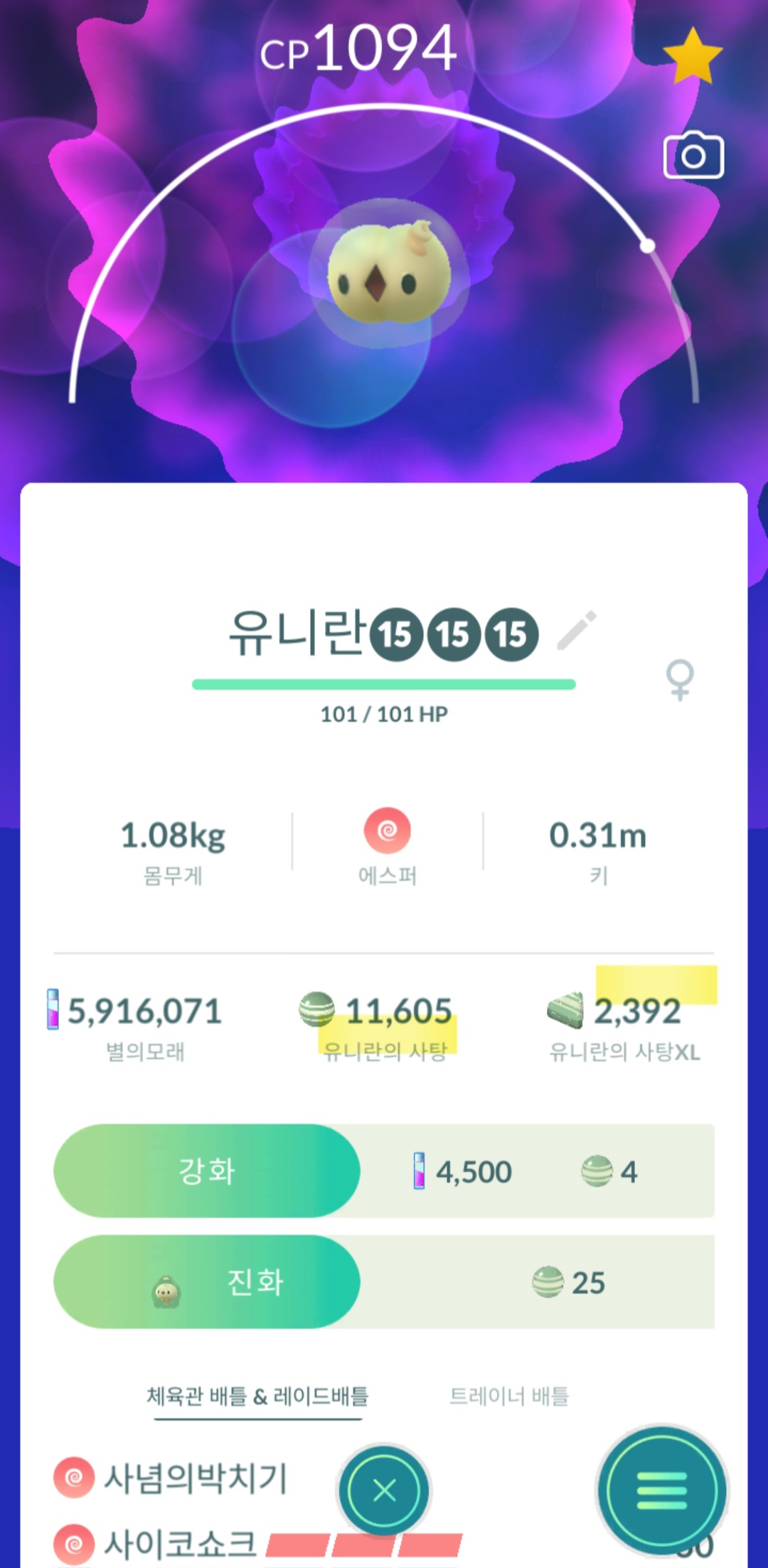
Task: Switch to the 트레이너 배틀 tab
Action: [x=509, y=1396]
